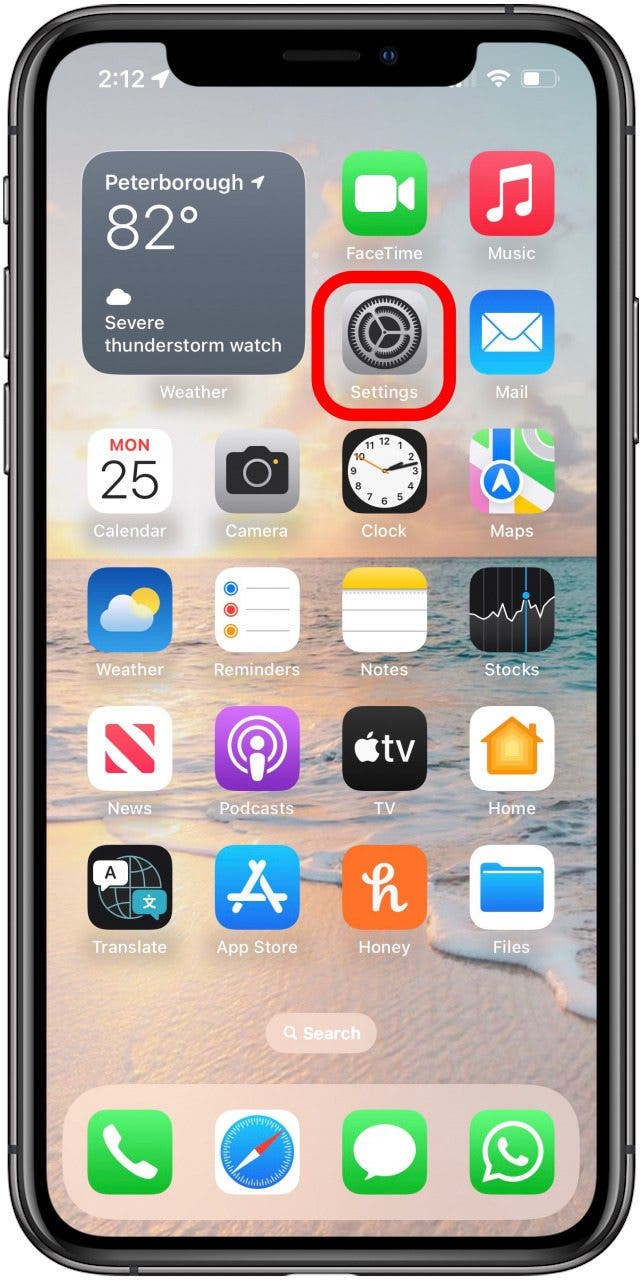Open the Files app

[x=511, y=887]
